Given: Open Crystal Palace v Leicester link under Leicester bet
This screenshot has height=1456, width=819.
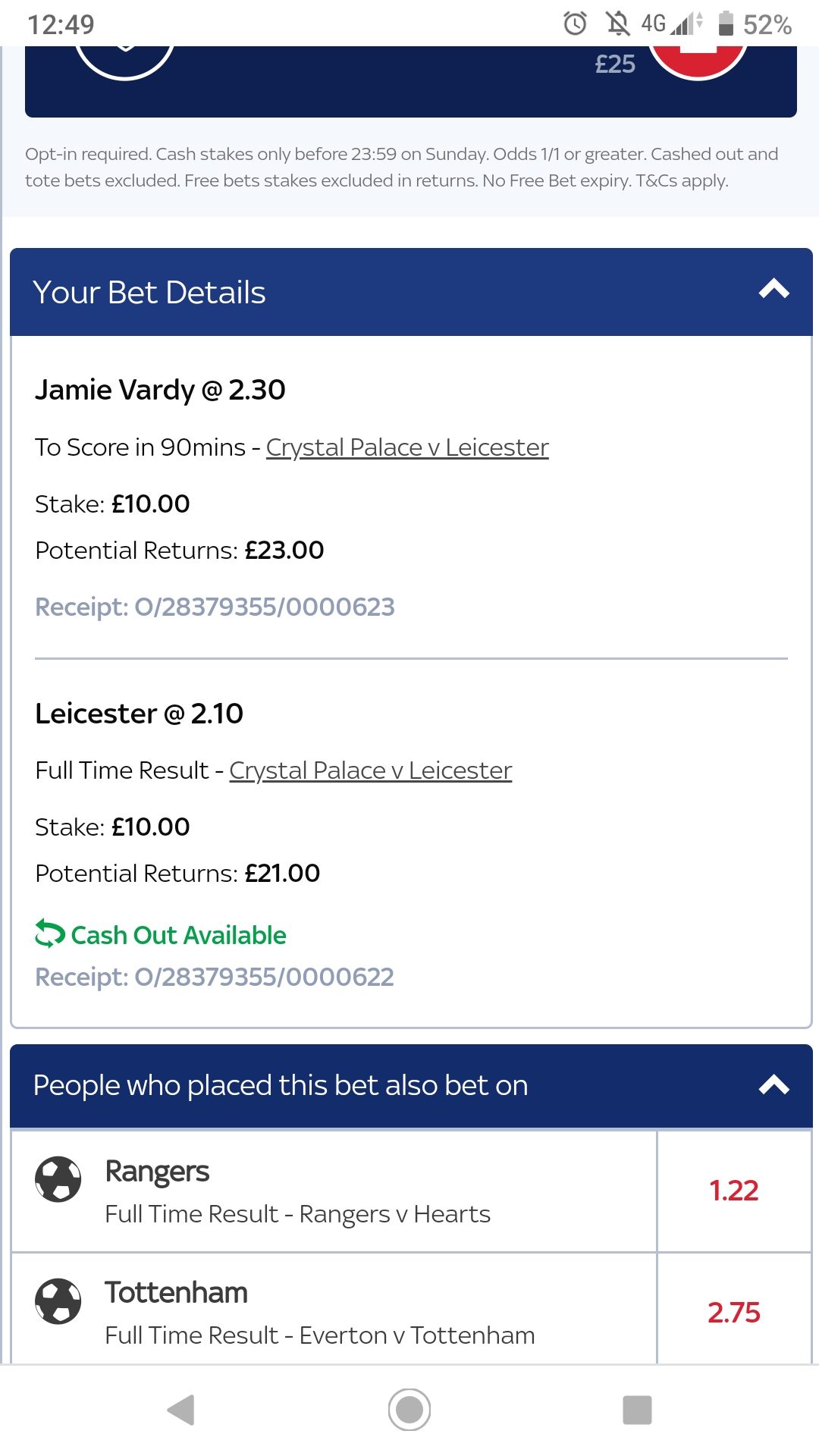Looking at the screenshot, I should tap(371, 770).
